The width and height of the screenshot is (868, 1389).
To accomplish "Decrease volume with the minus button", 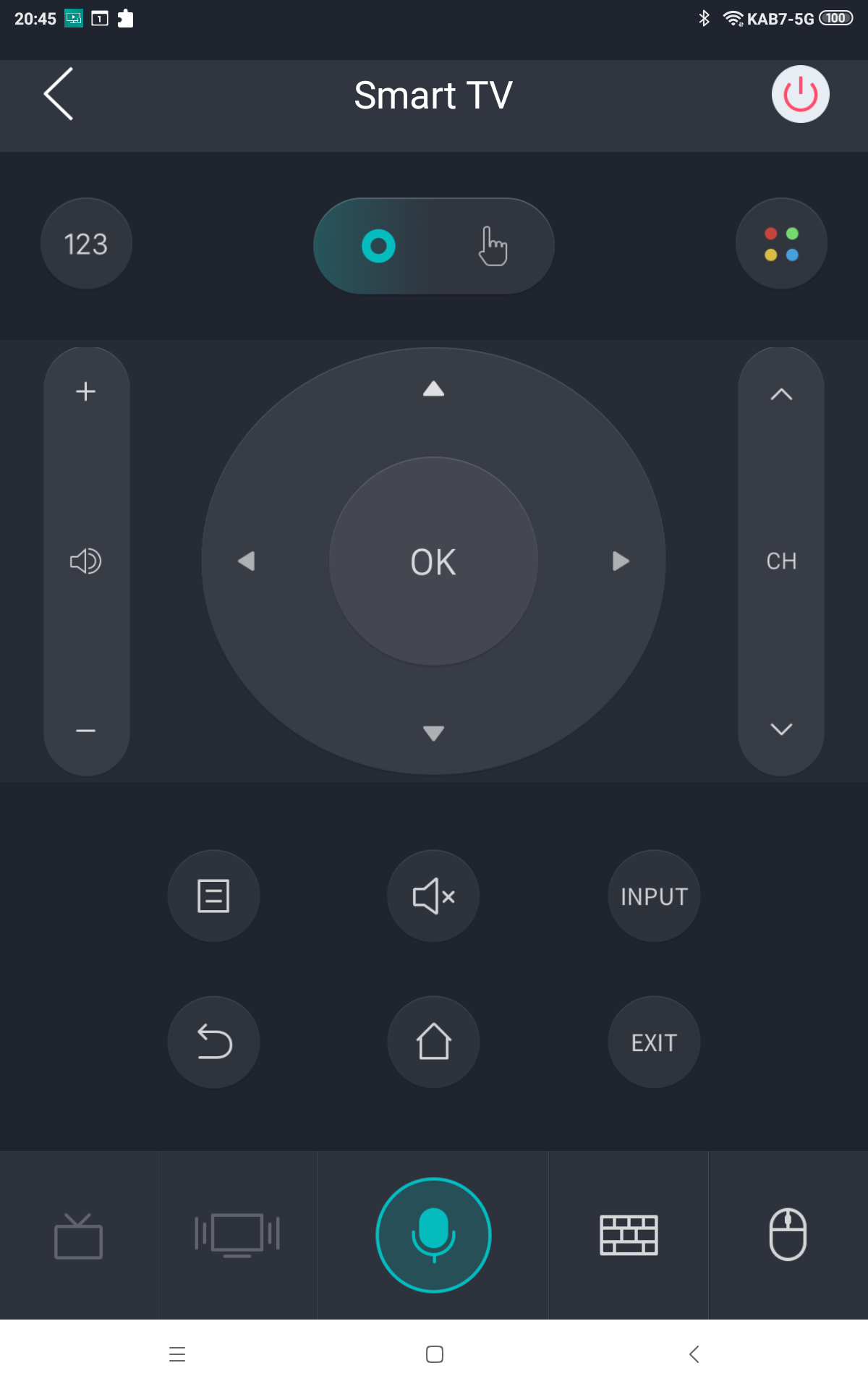I will click(x=86, y=731).
